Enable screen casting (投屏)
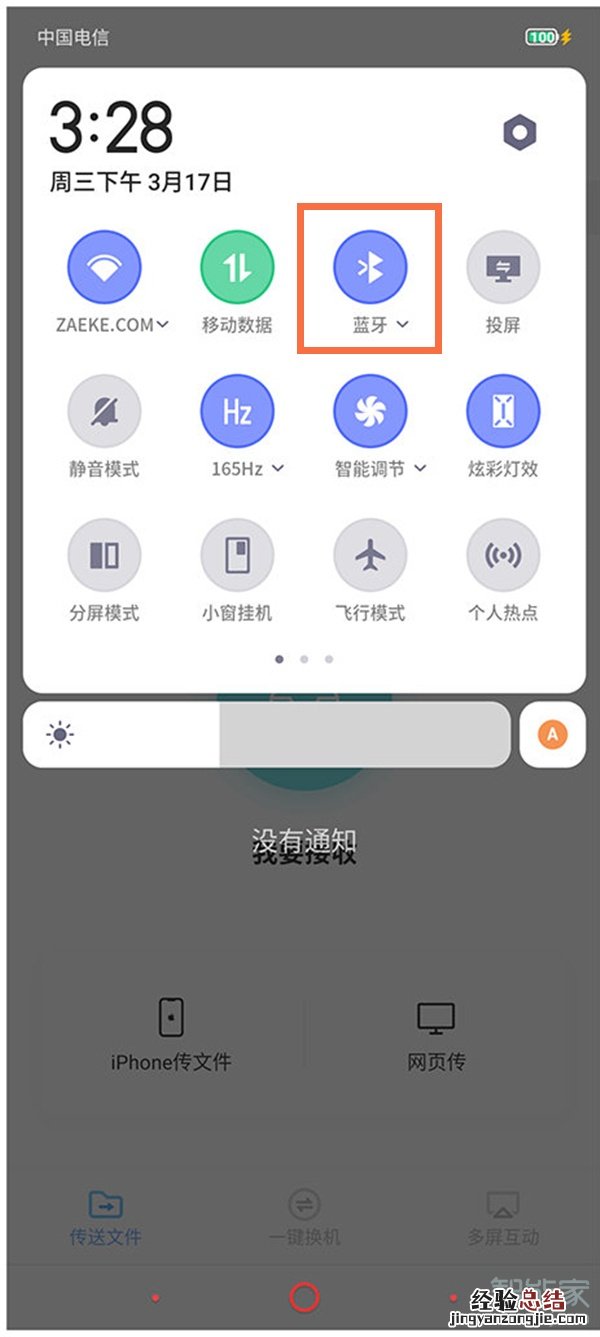This screenshot has height=1337, width=600. [503, 267]
